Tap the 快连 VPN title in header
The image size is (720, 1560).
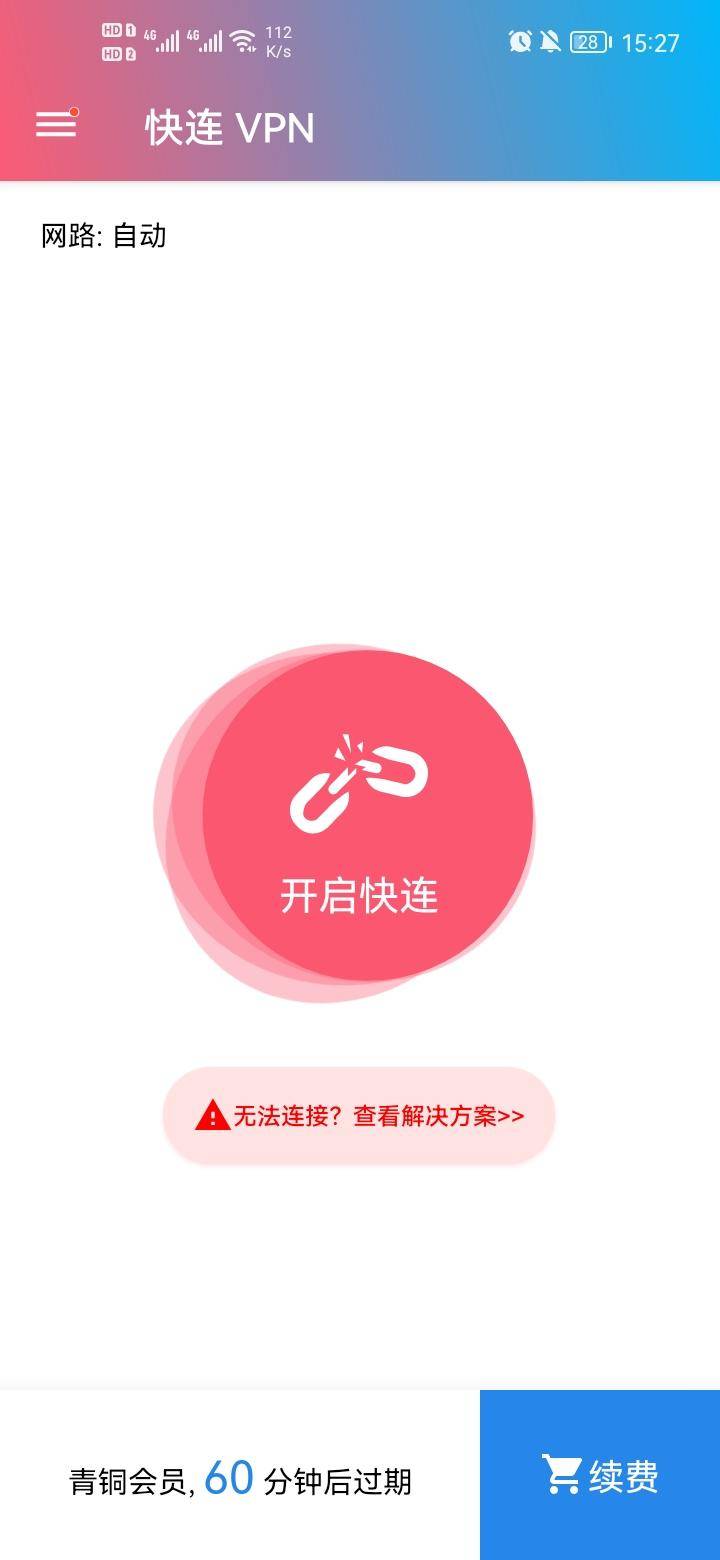coord(226,128)
